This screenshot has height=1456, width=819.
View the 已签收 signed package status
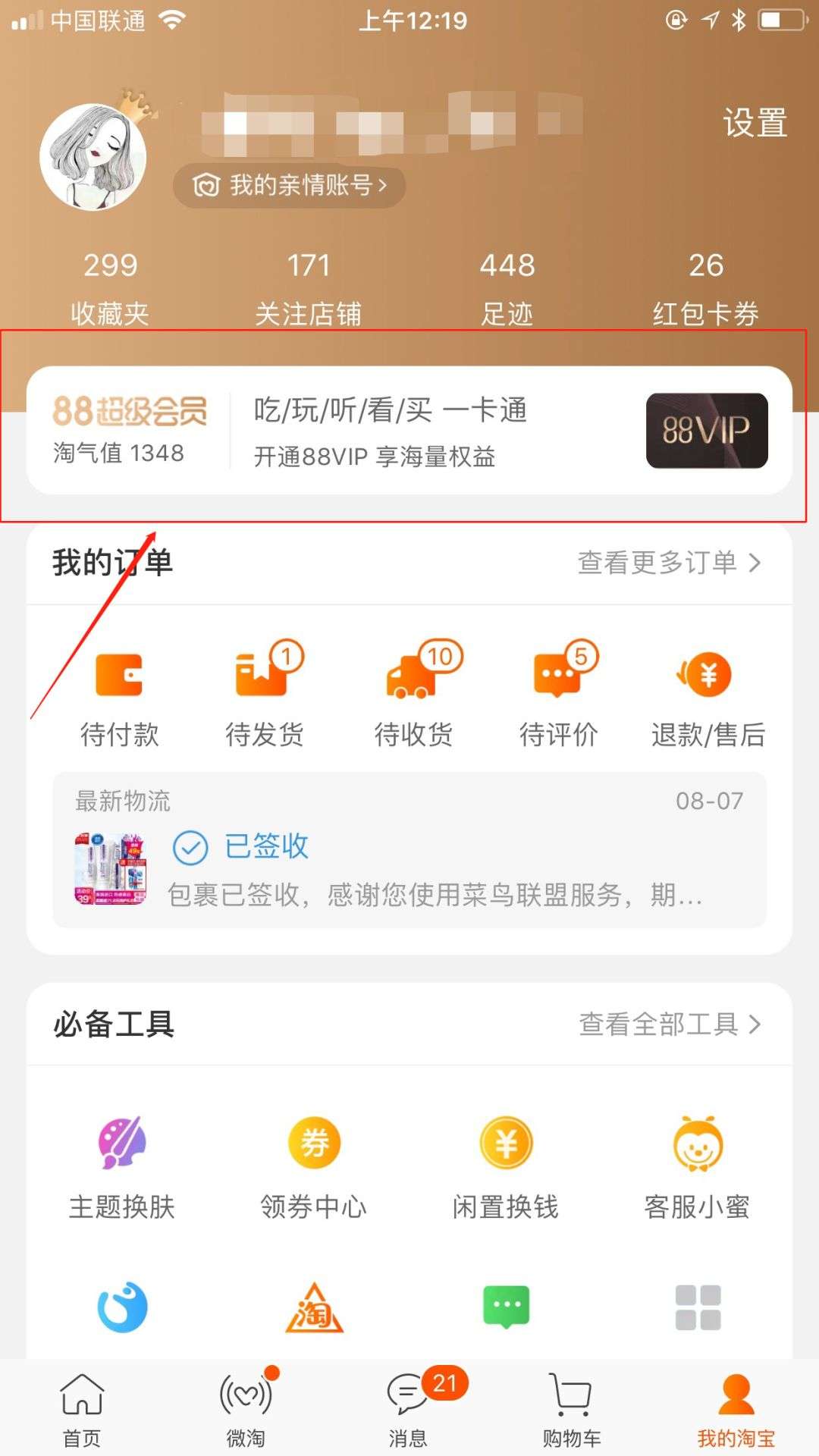pos(265,847)
